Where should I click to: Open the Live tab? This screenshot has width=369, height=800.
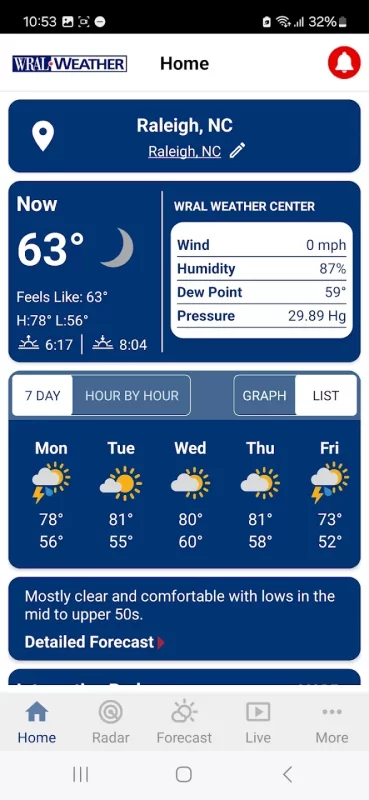(258, 722)
